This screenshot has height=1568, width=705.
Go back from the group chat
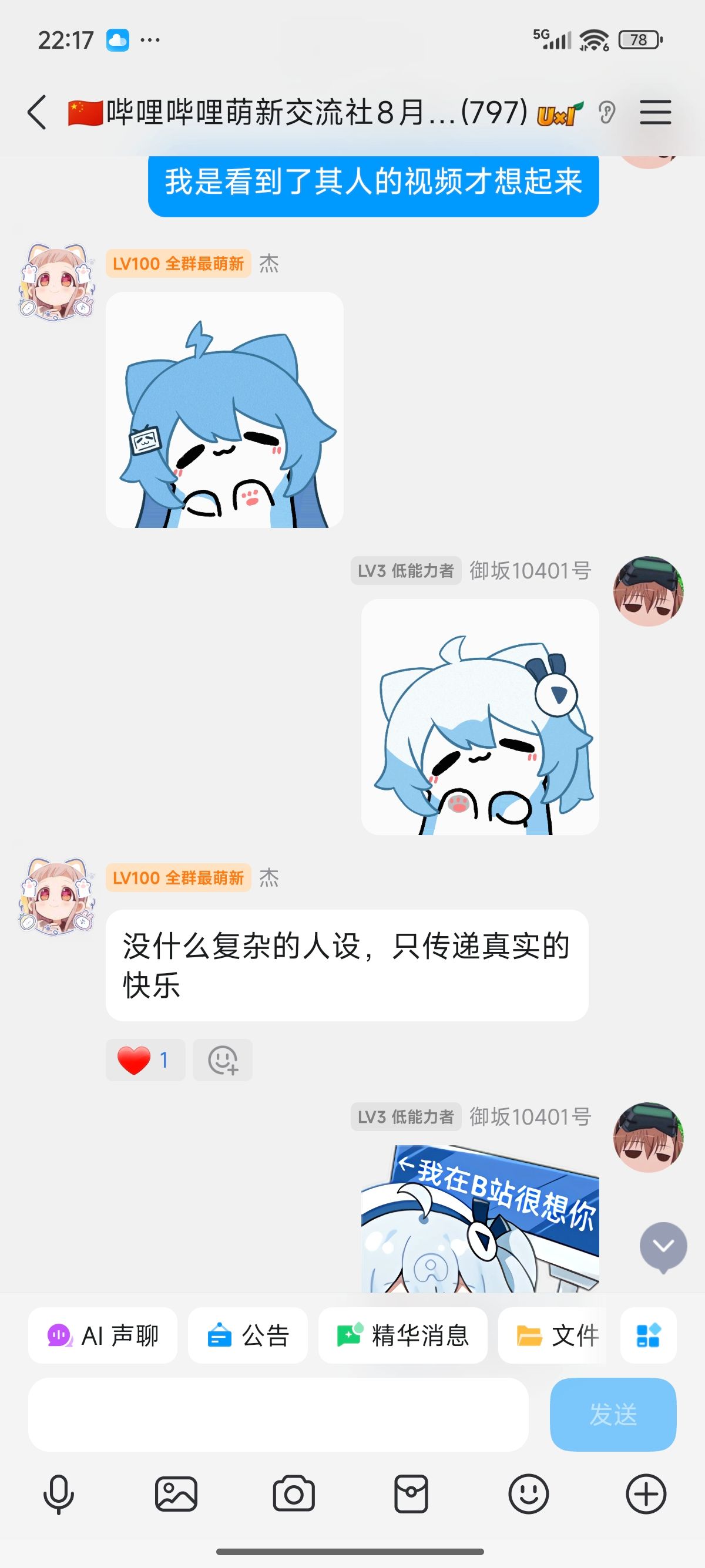37,113
